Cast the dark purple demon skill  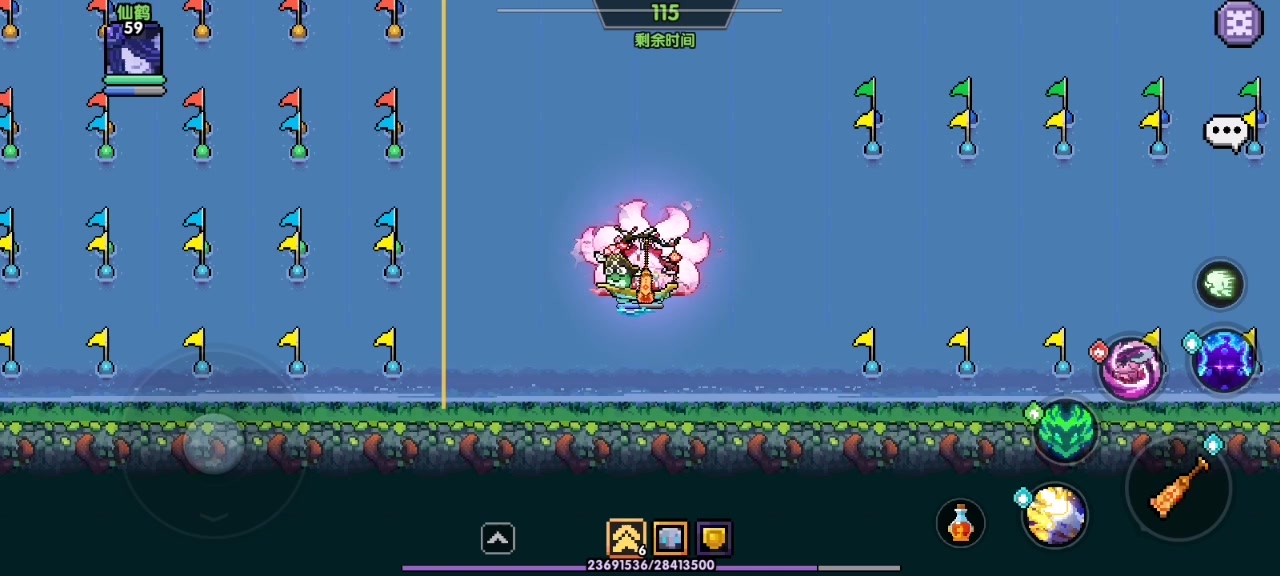click(1225, 360)
